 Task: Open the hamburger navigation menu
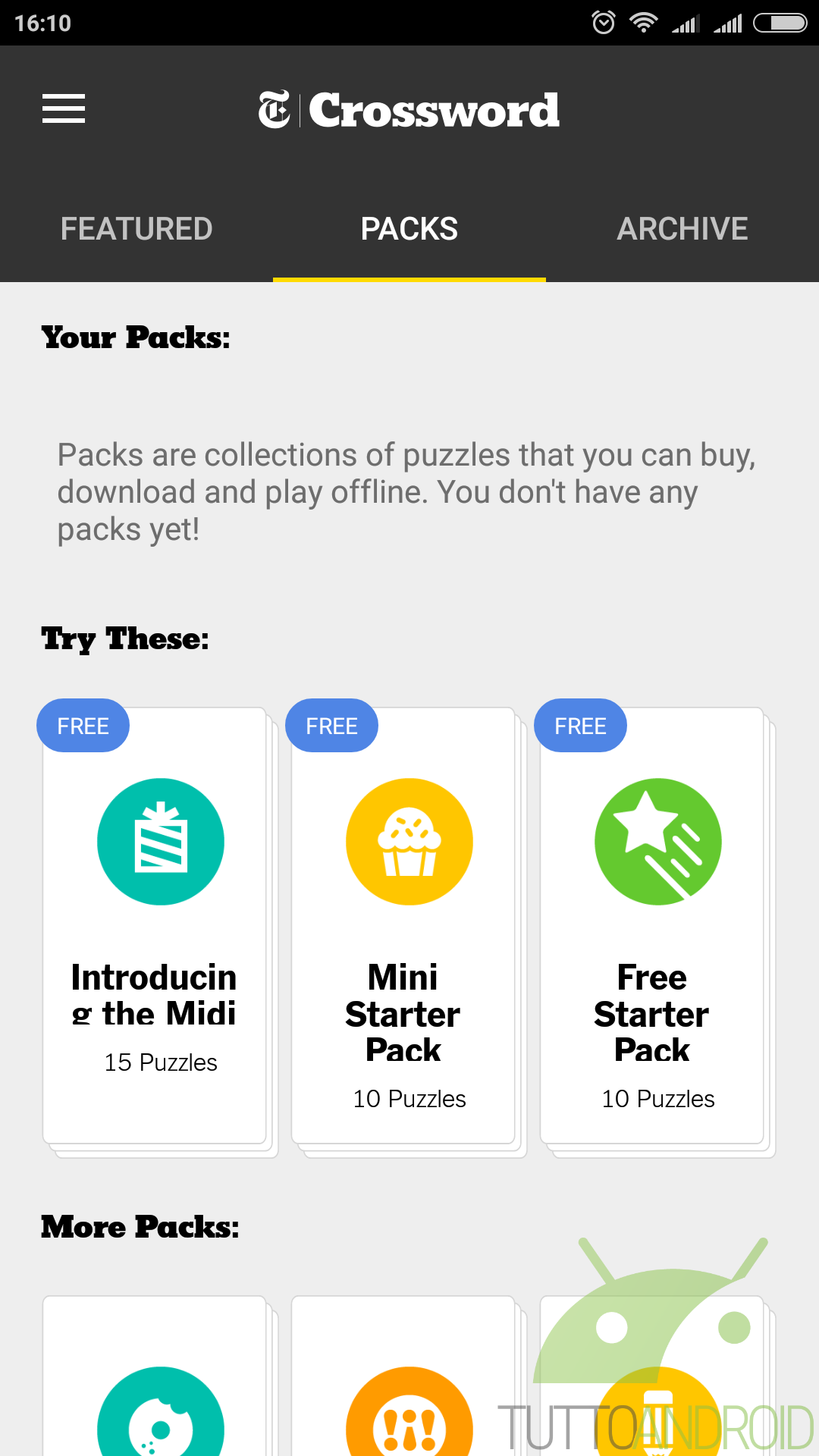point(64,108)
